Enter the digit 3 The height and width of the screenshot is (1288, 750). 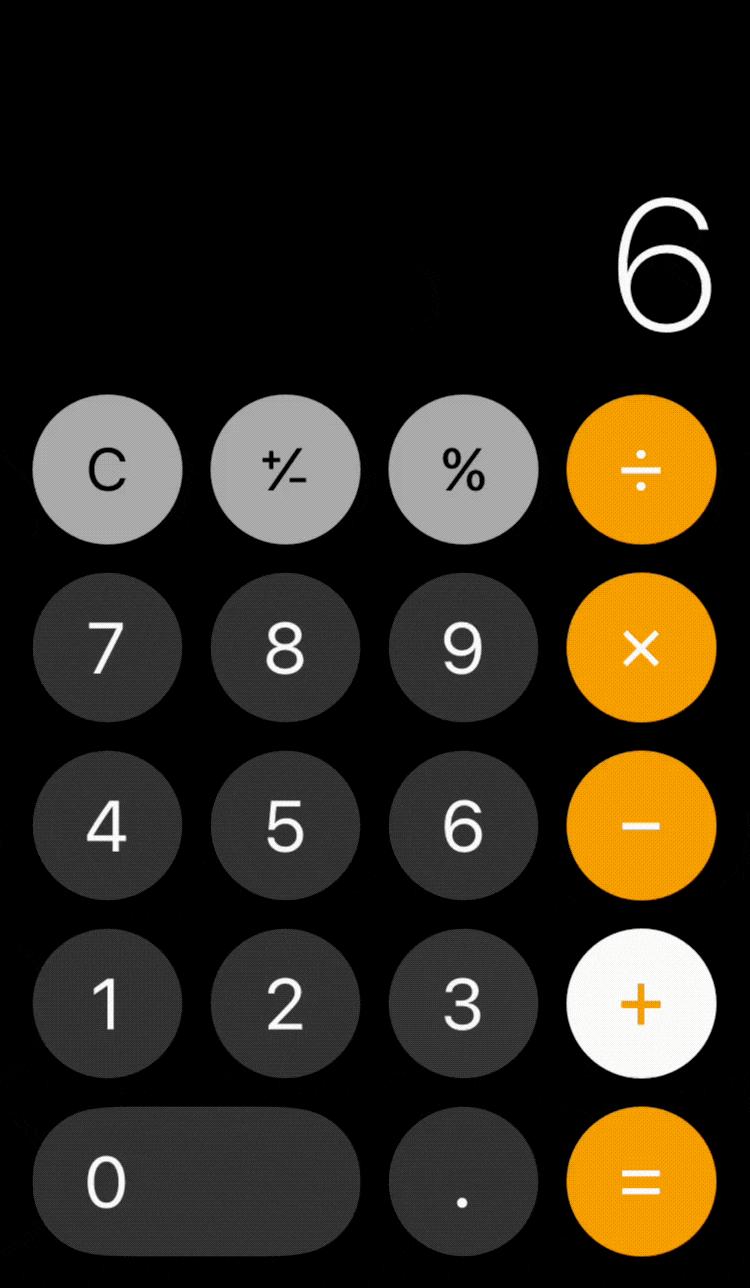pos(463,1004)
